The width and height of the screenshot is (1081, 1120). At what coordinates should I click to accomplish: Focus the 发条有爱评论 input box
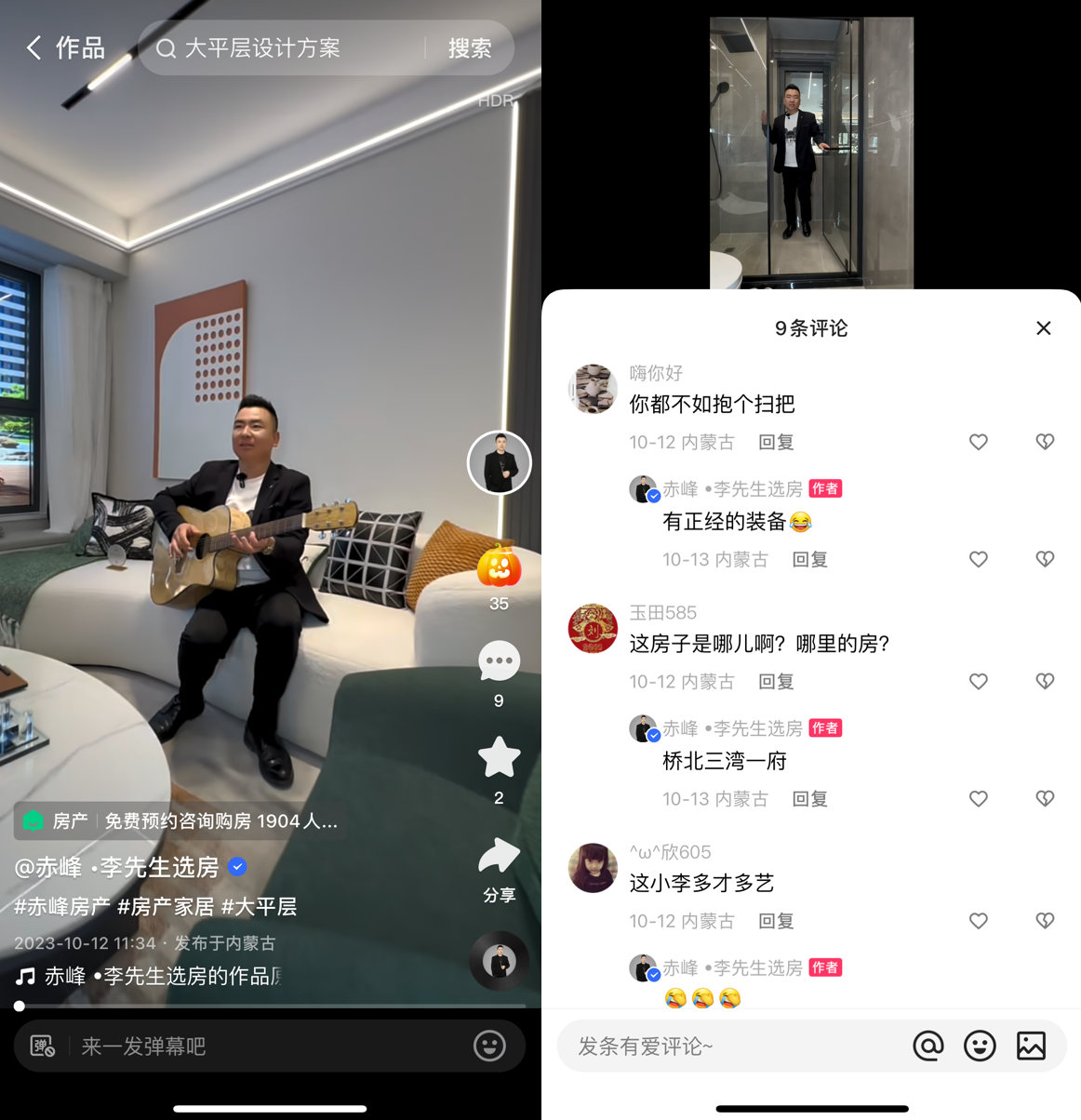tap(726, 1047)
